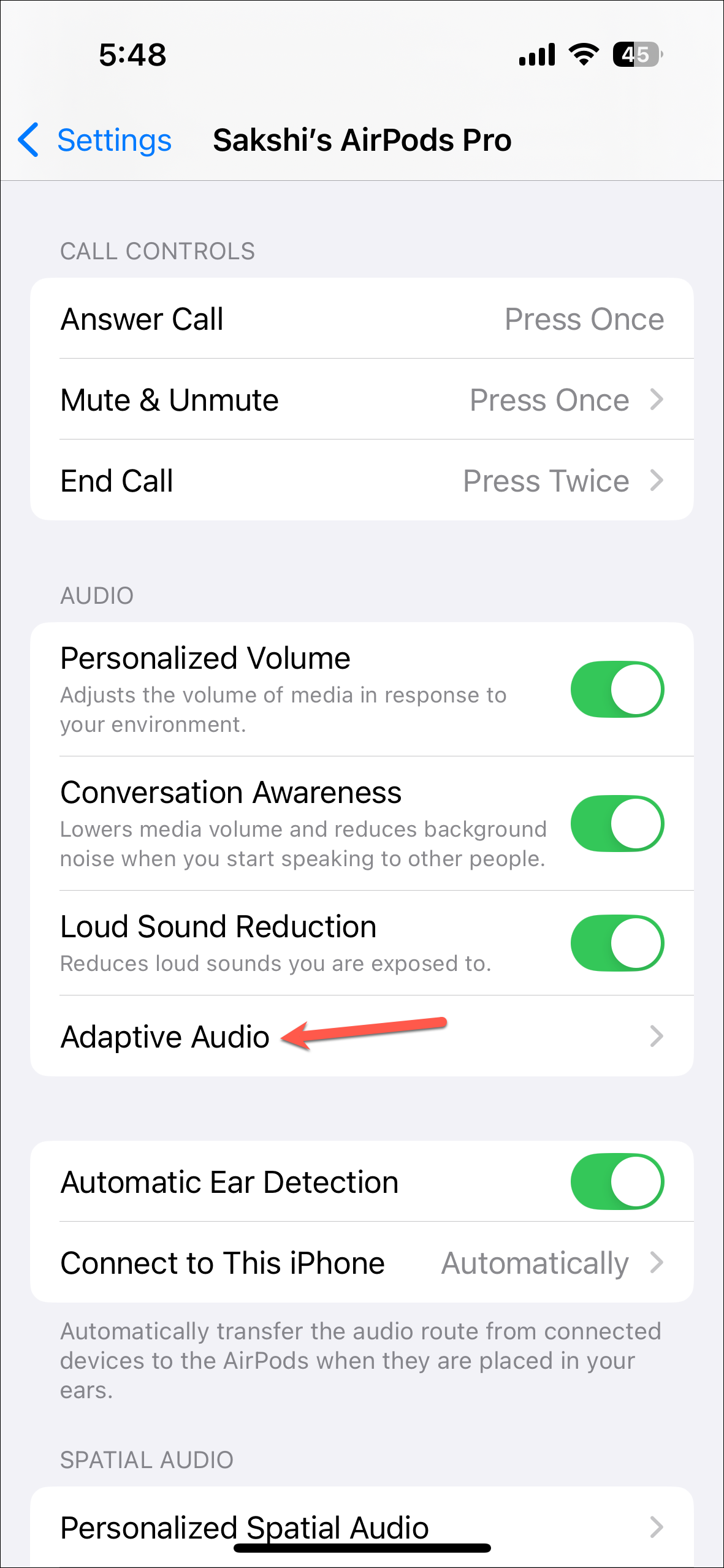Switch off Automatic Ear Detection

click(617, 1182)
